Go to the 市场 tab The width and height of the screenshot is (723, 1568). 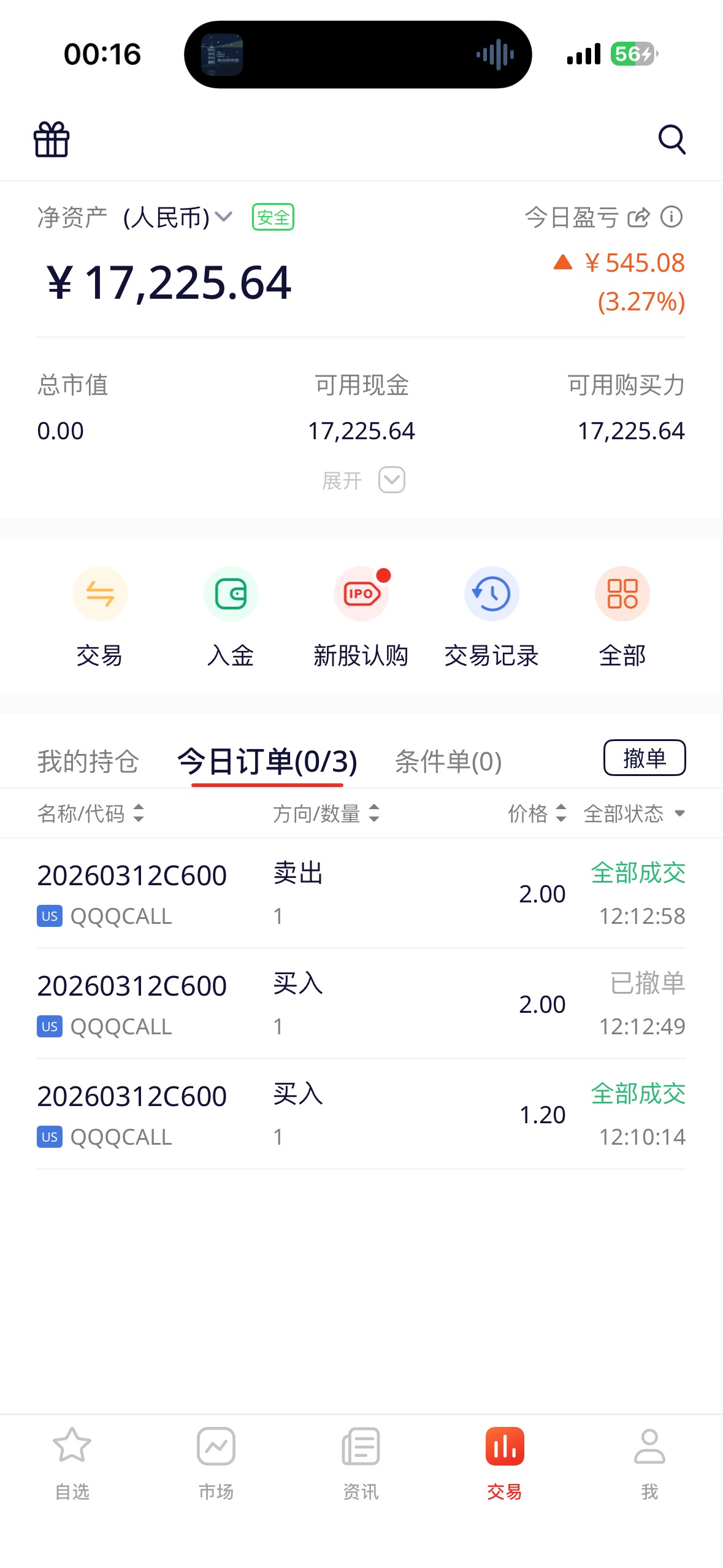coord(216,1462)
